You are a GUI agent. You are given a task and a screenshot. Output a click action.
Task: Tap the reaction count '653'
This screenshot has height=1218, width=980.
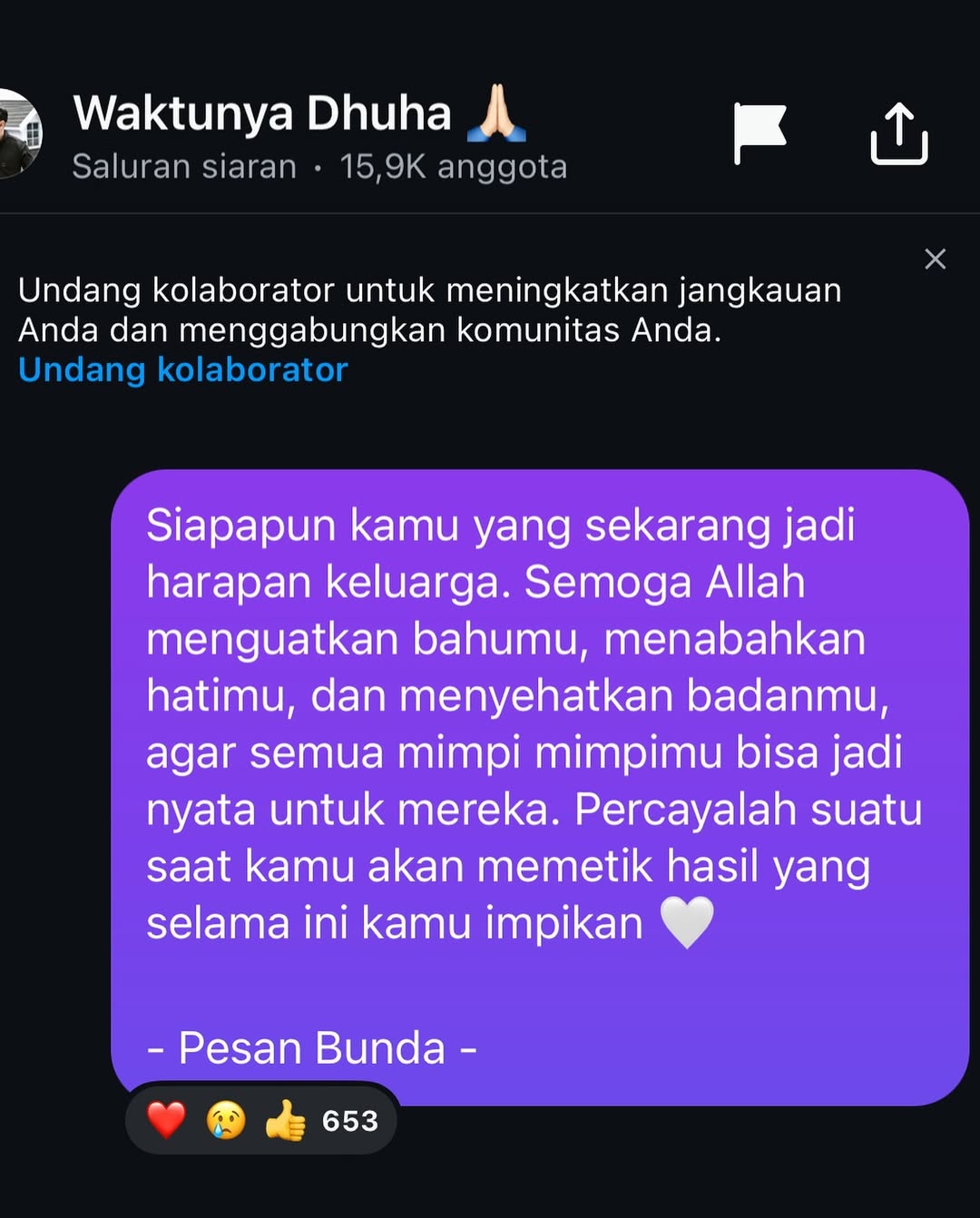[x=352, y=1120]
